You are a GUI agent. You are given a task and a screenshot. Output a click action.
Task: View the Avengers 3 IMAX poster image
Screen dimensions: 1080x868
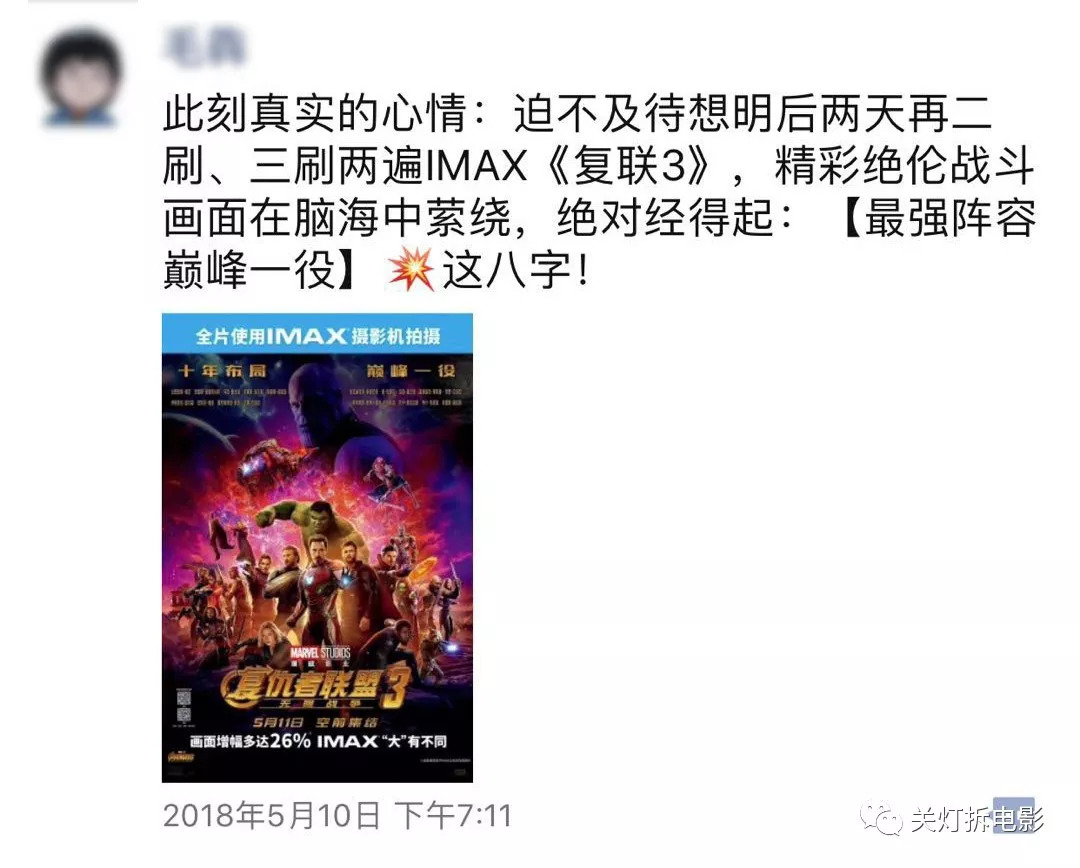point(317,547)
